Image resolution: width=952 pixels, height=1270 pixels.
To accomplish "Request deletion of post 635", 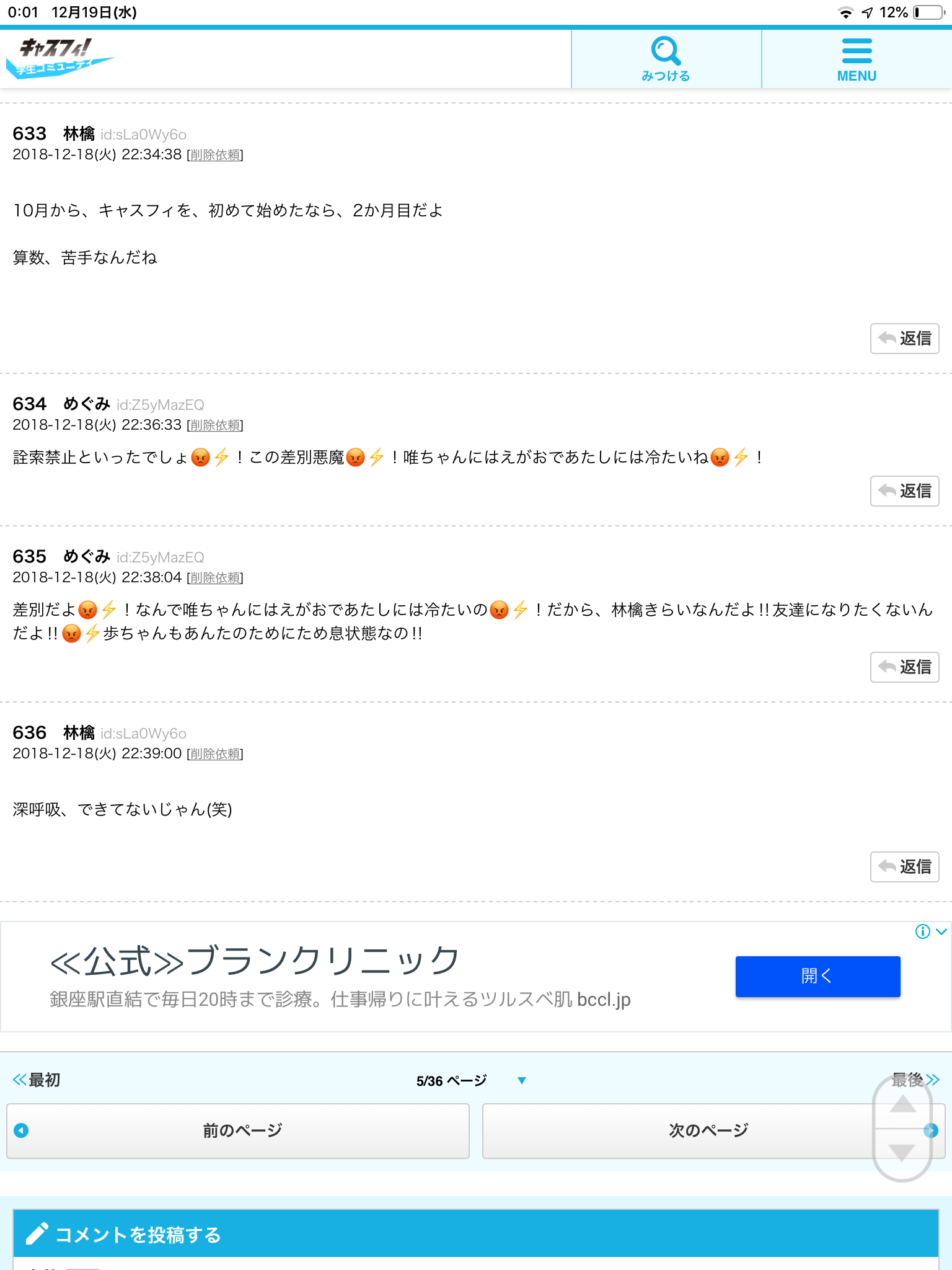I will tap(215, 578).
